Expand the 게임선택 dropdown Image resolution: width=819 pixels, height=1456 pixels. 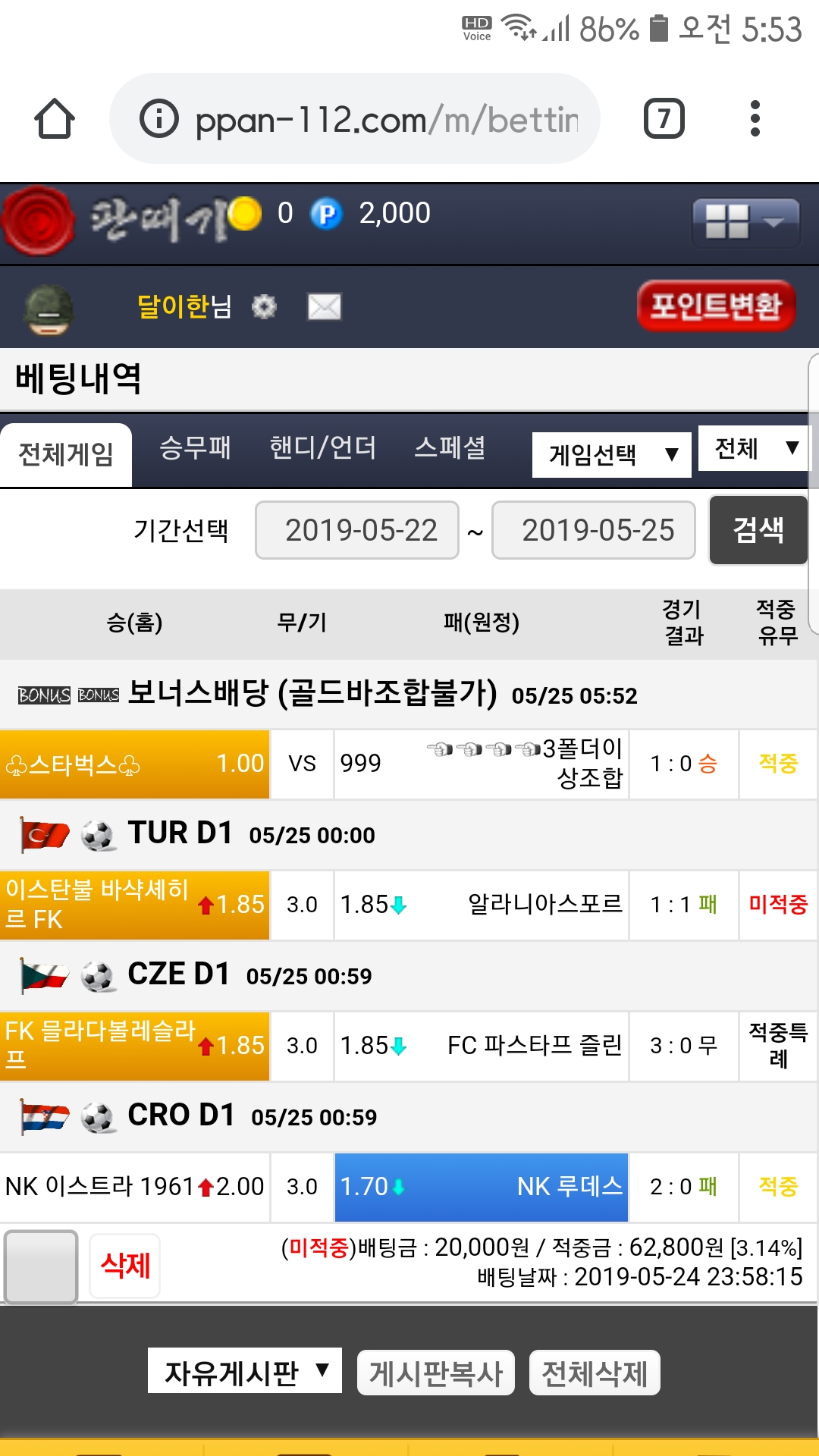(611, 455)
